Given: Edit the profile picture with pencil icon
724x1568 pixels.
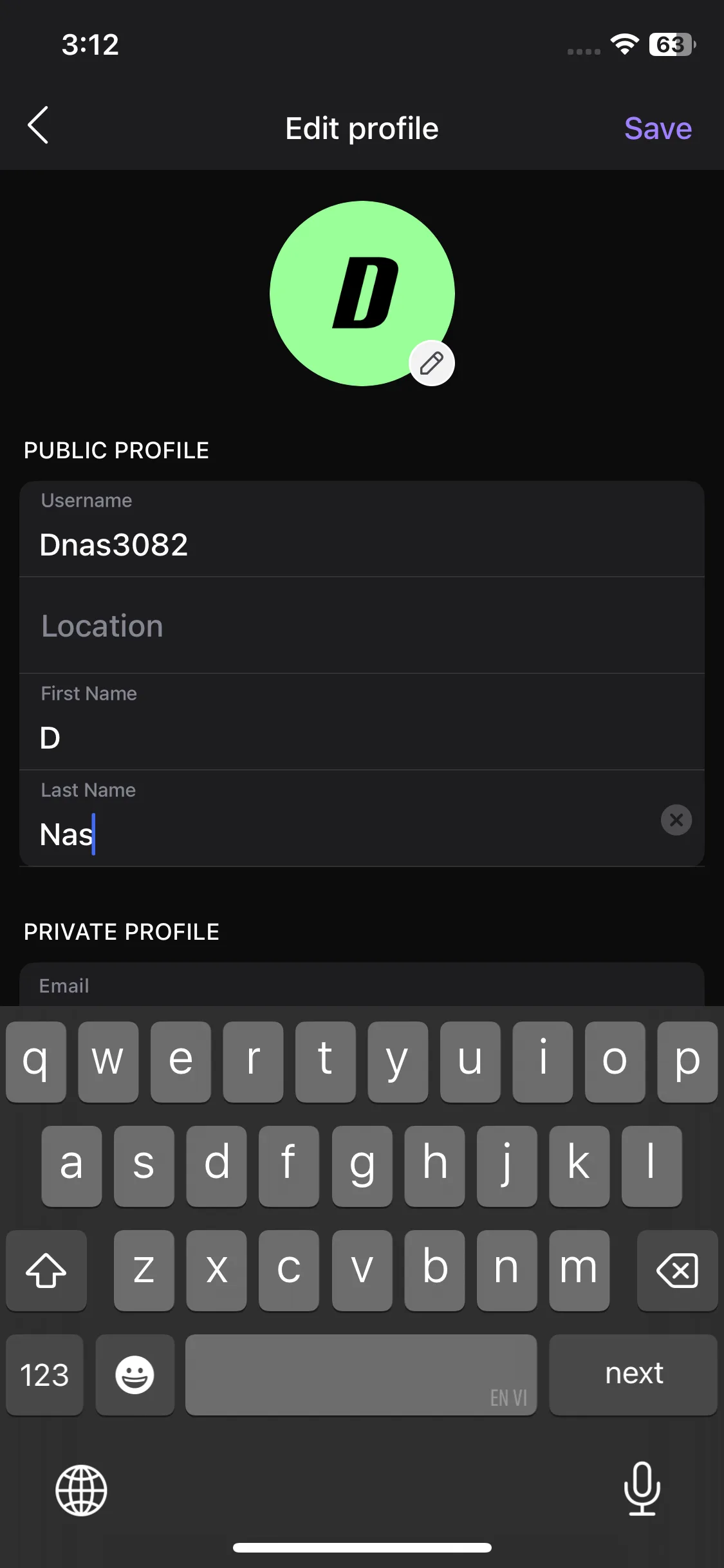Looking at the screenshot, I should tap(432, 363).
